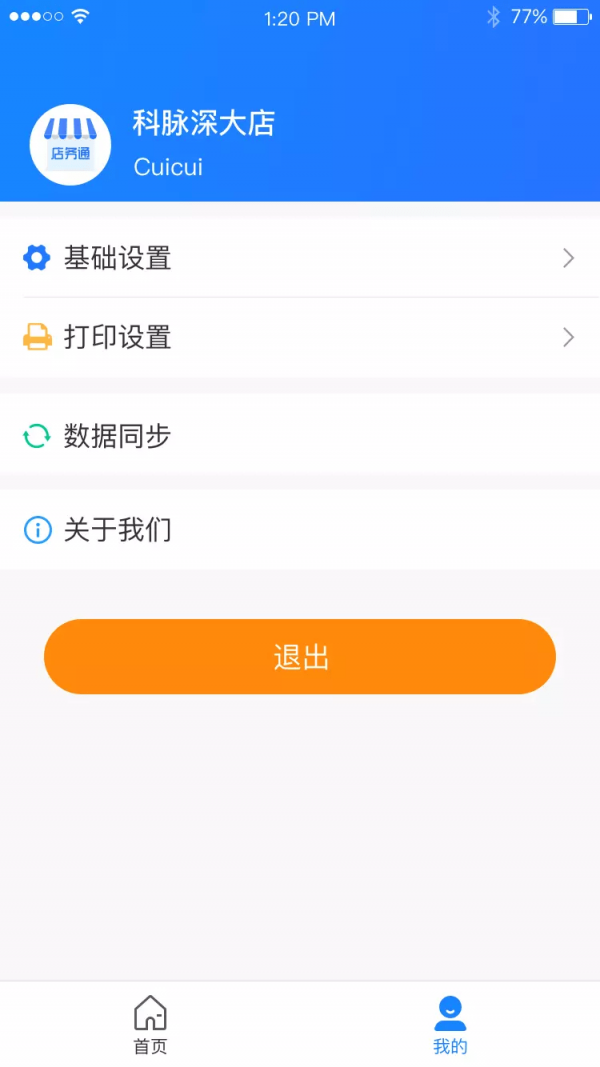Viewport: 600px width, 1067px height.
Task: Start 数据同步 data sync
Action: tap(300, 436)
